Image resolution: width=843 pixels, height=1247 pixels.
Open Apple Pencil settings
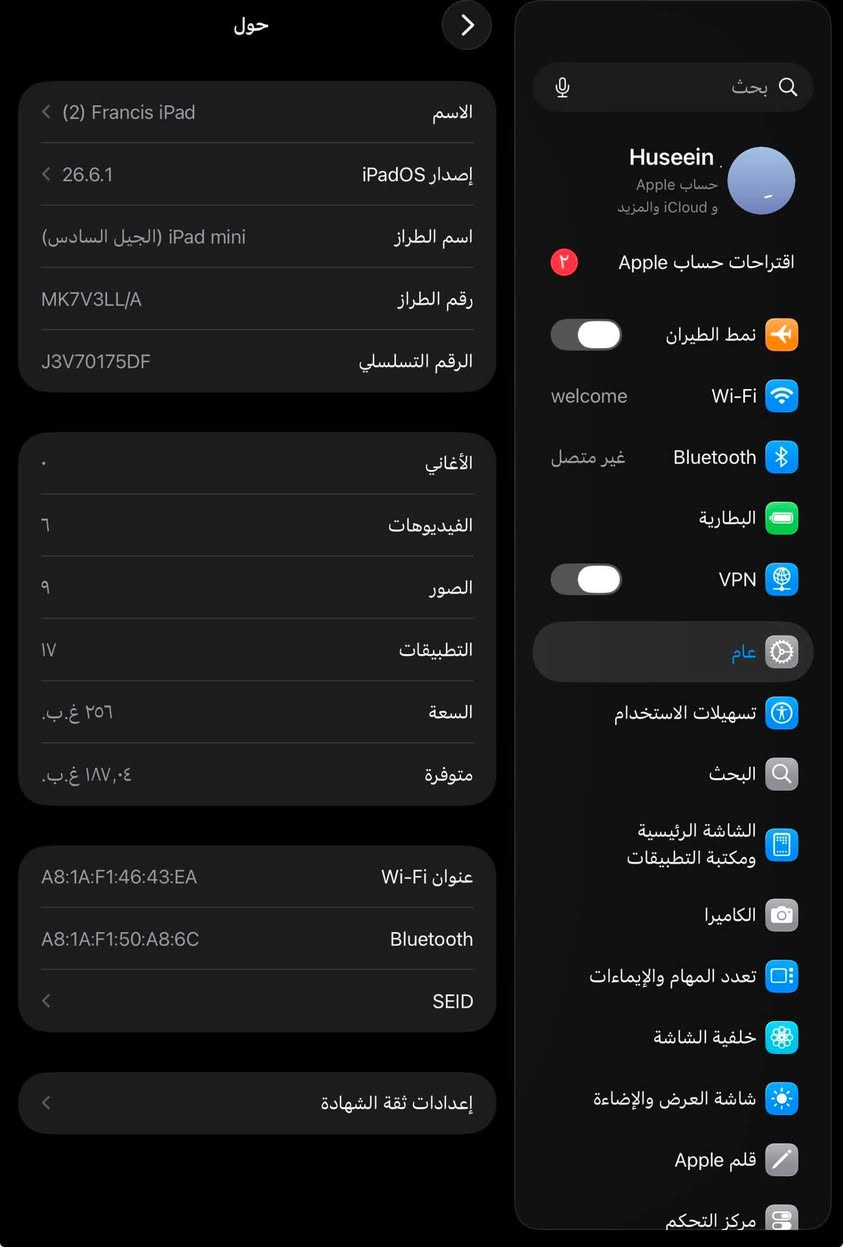[673, 1160]
